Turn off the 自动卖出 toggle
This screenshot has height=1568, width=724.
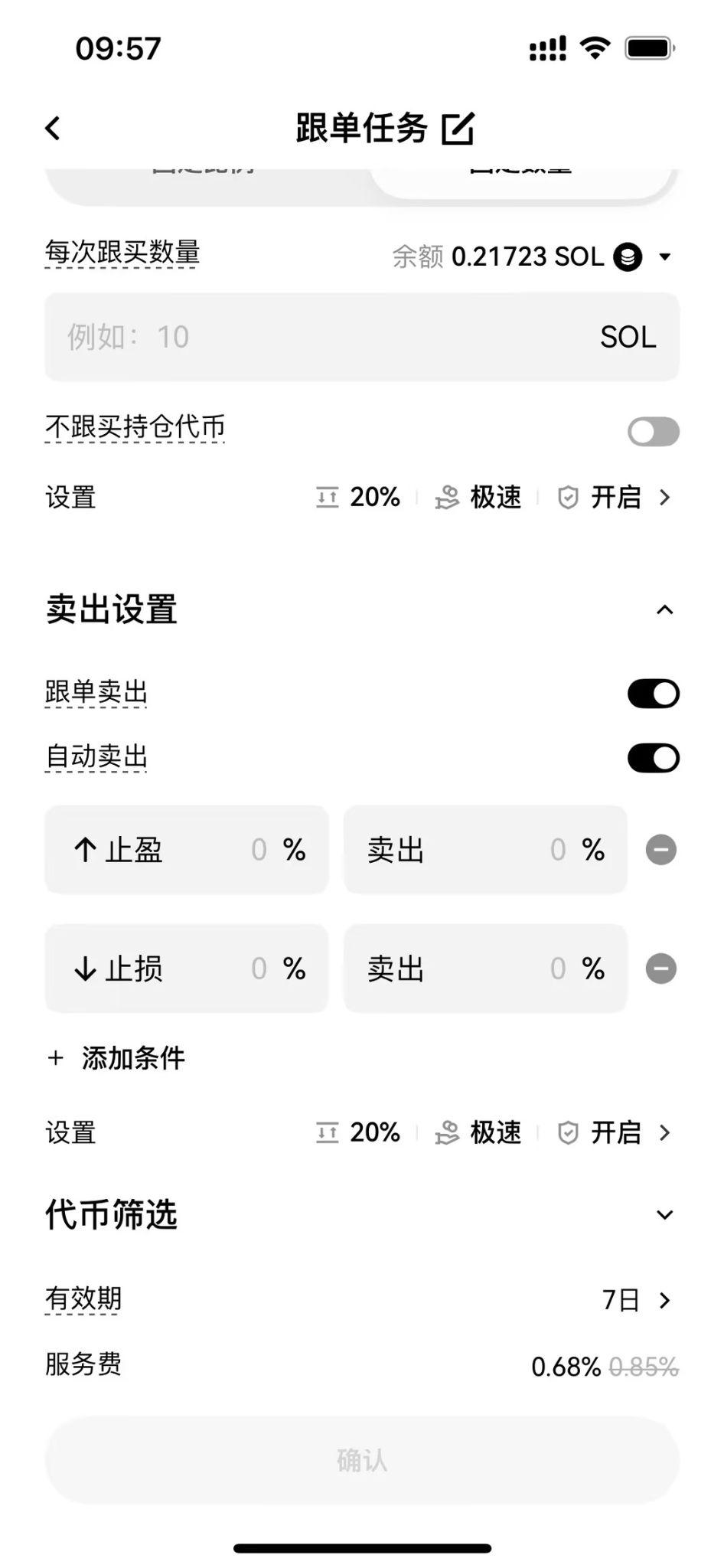click(652, 757)
